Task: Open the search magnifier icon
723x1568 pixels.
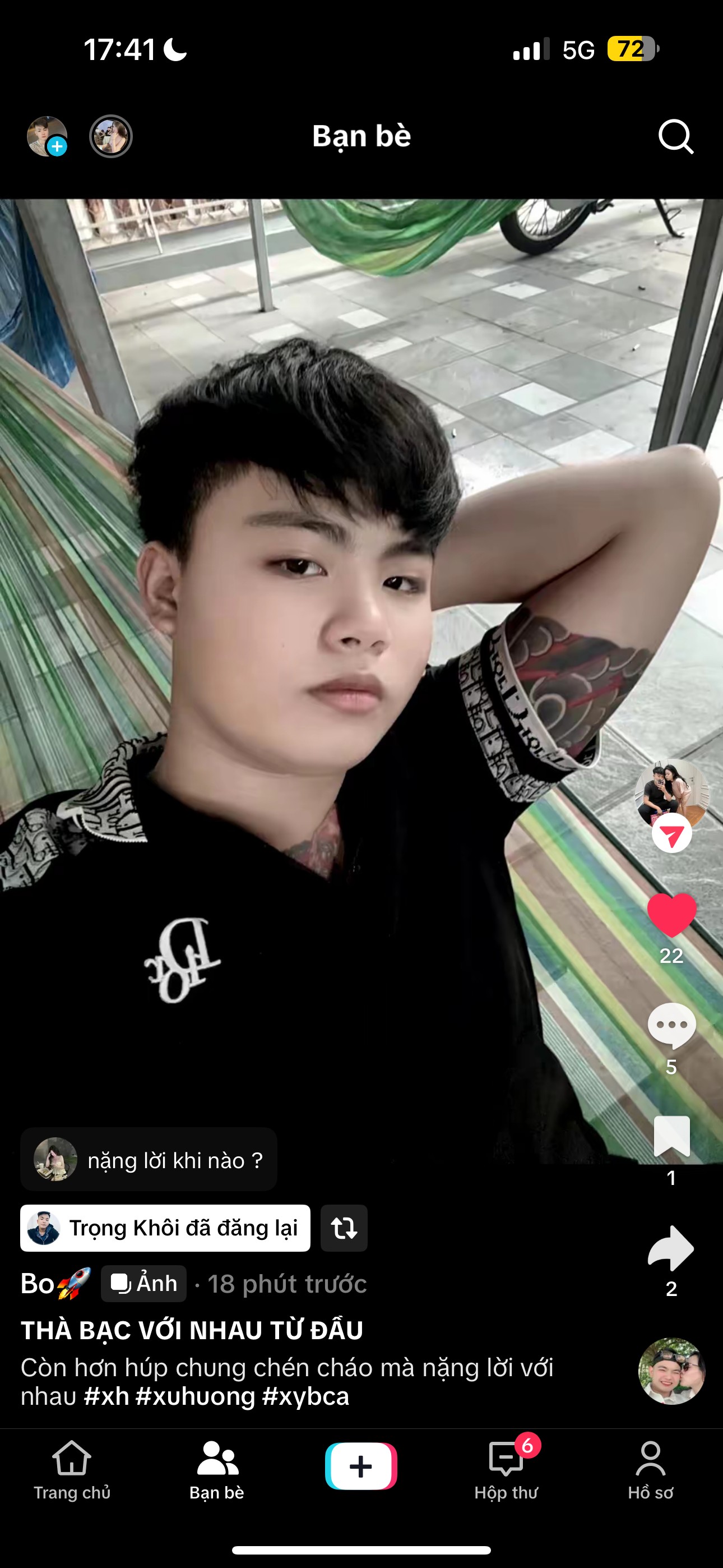Action: point(675,136)
